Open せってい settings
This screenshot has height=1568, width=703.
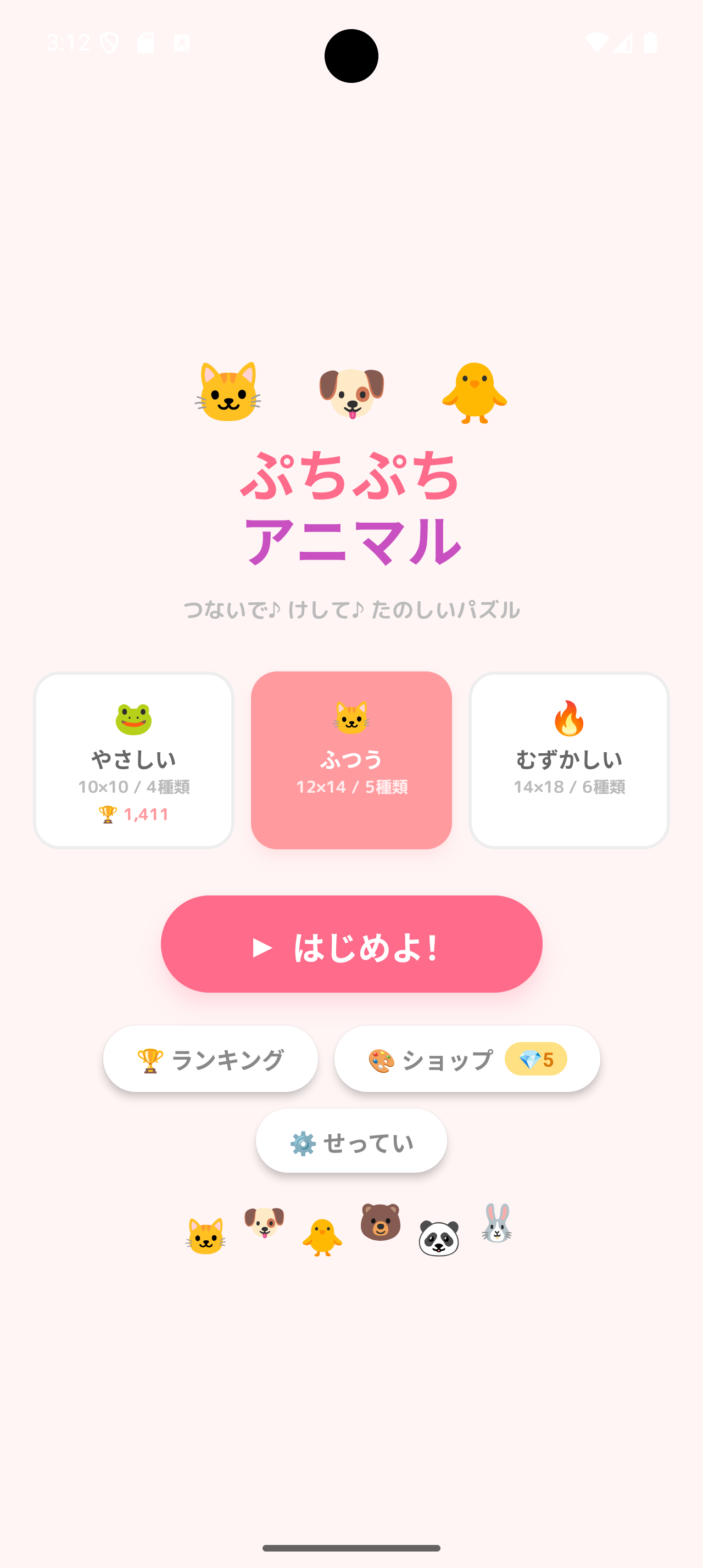pos(351,1141)
